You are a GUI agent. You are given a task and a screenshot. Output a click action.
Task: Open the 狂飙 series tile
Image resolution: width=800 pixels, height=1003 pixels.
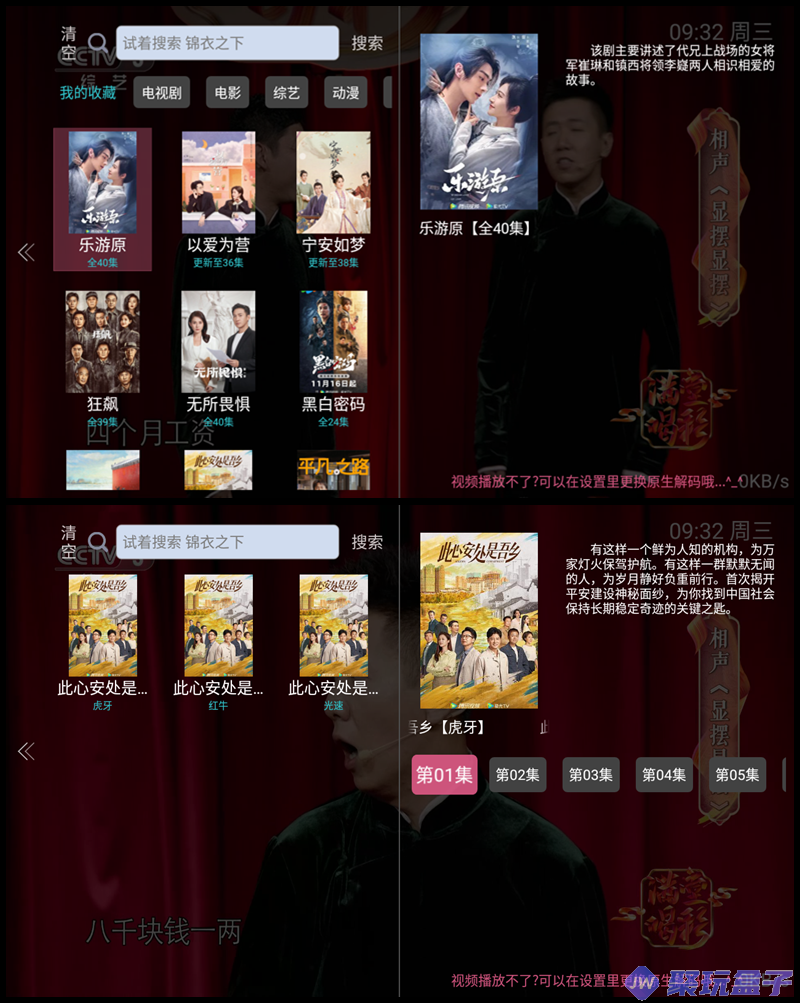102,357
